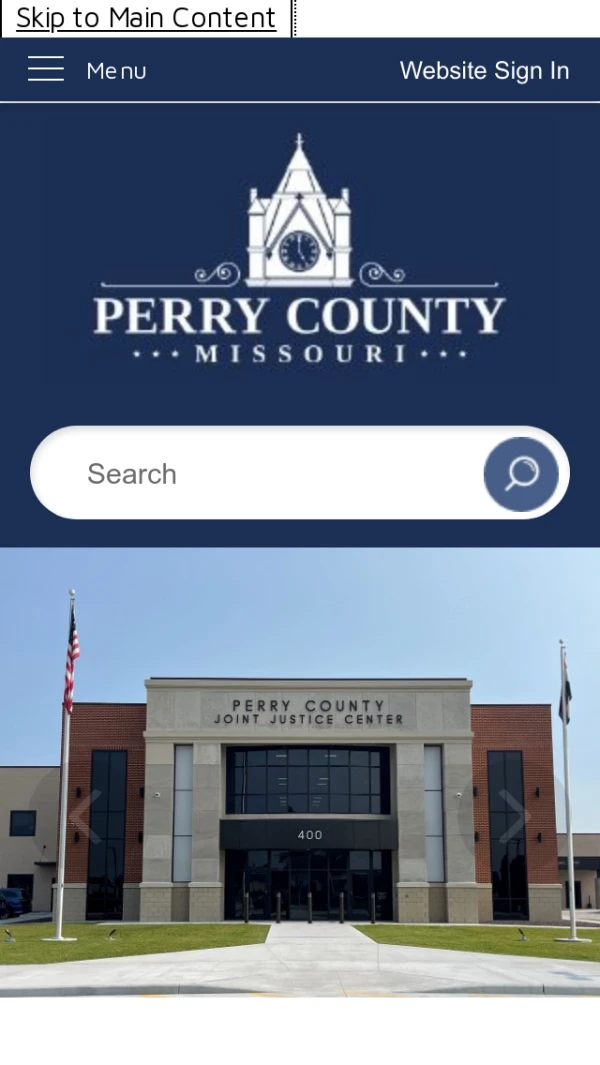
Task: Show the previous slideshow image
Action: coord(84,815)
